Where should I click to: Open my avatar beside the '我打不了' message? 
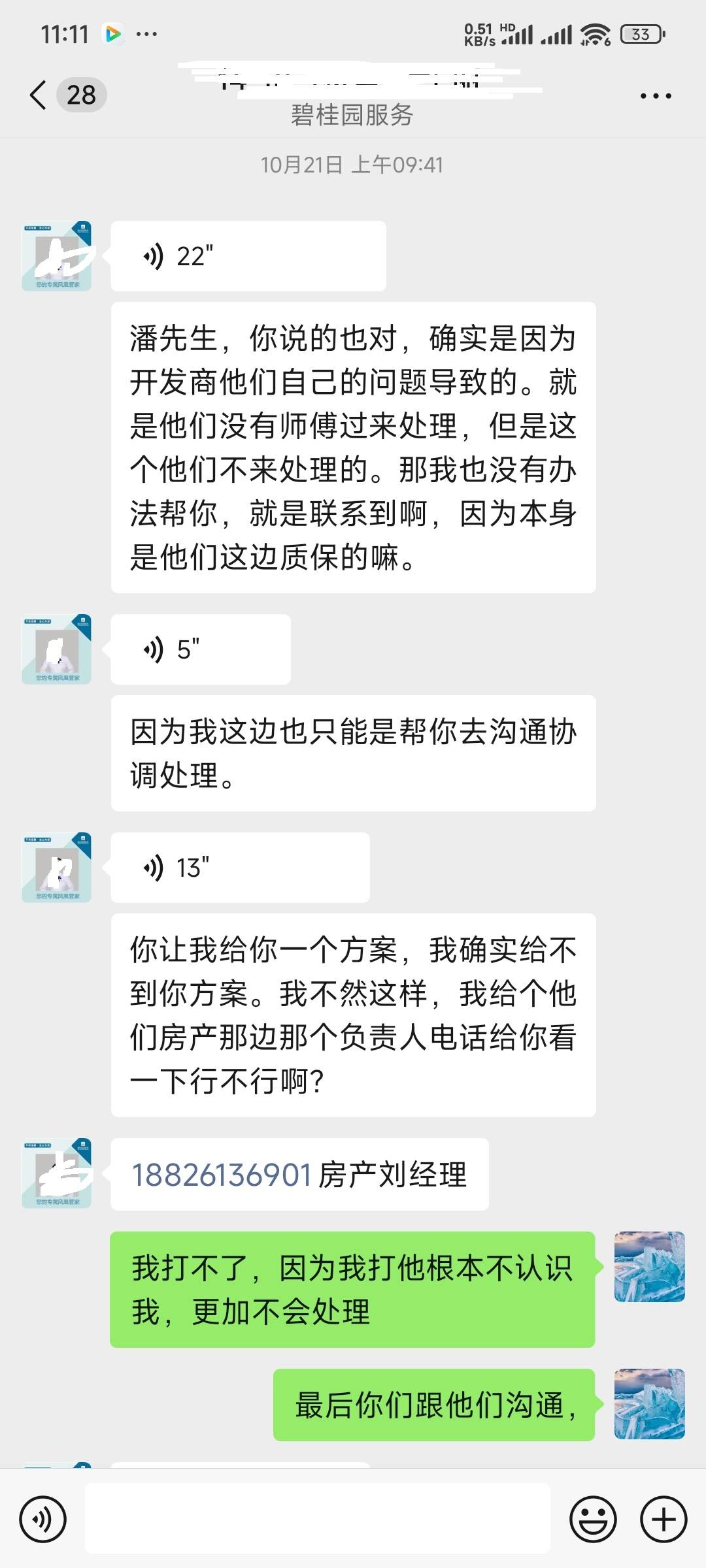click(x=649, y=1267)
